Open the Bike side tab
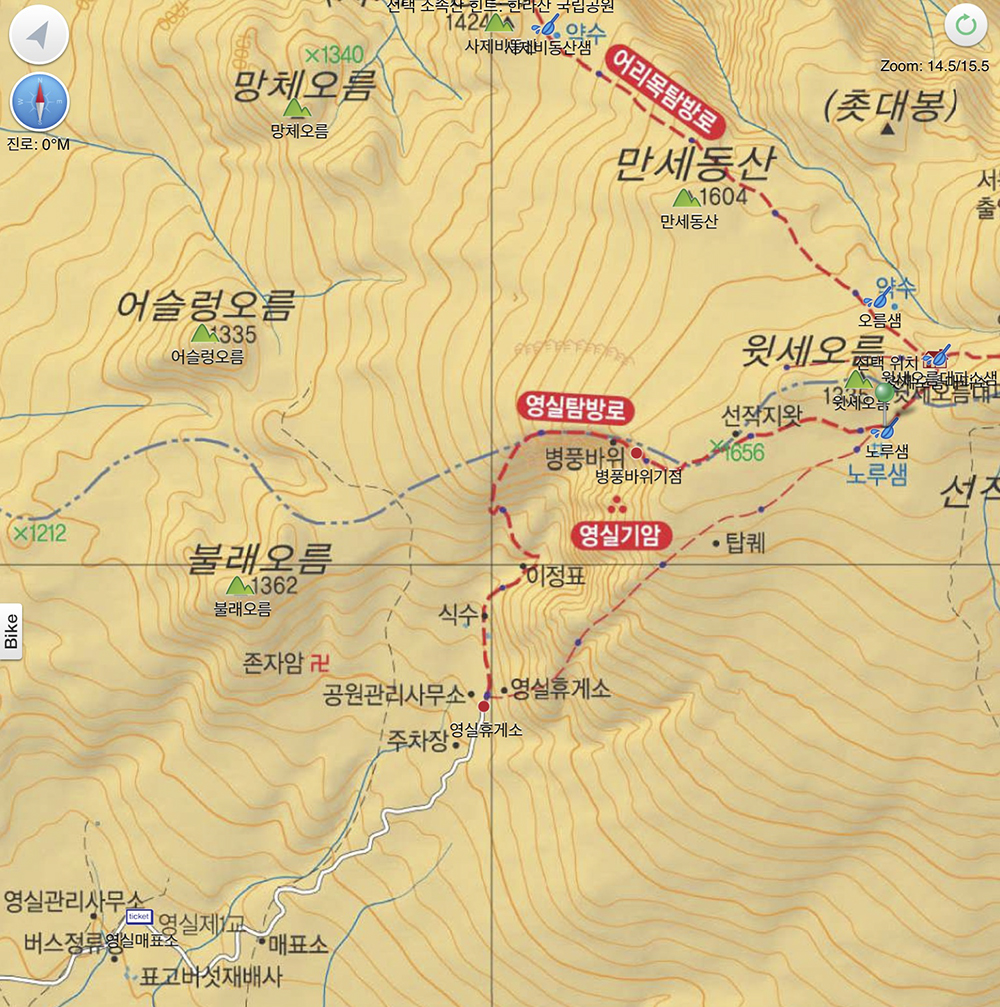Image resolution: width=1000 pixels, height=1007 pixels. tap(11, 630)
